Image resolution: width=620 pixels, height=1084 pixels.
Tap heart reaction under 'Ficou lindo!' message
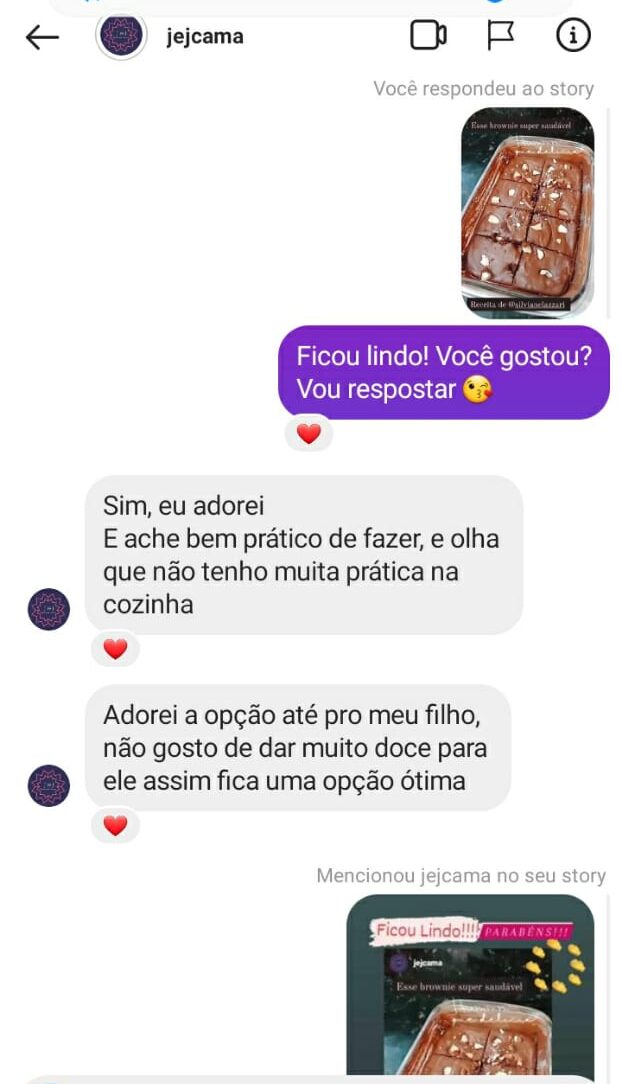pyautogui.click(x=309, y=434)
